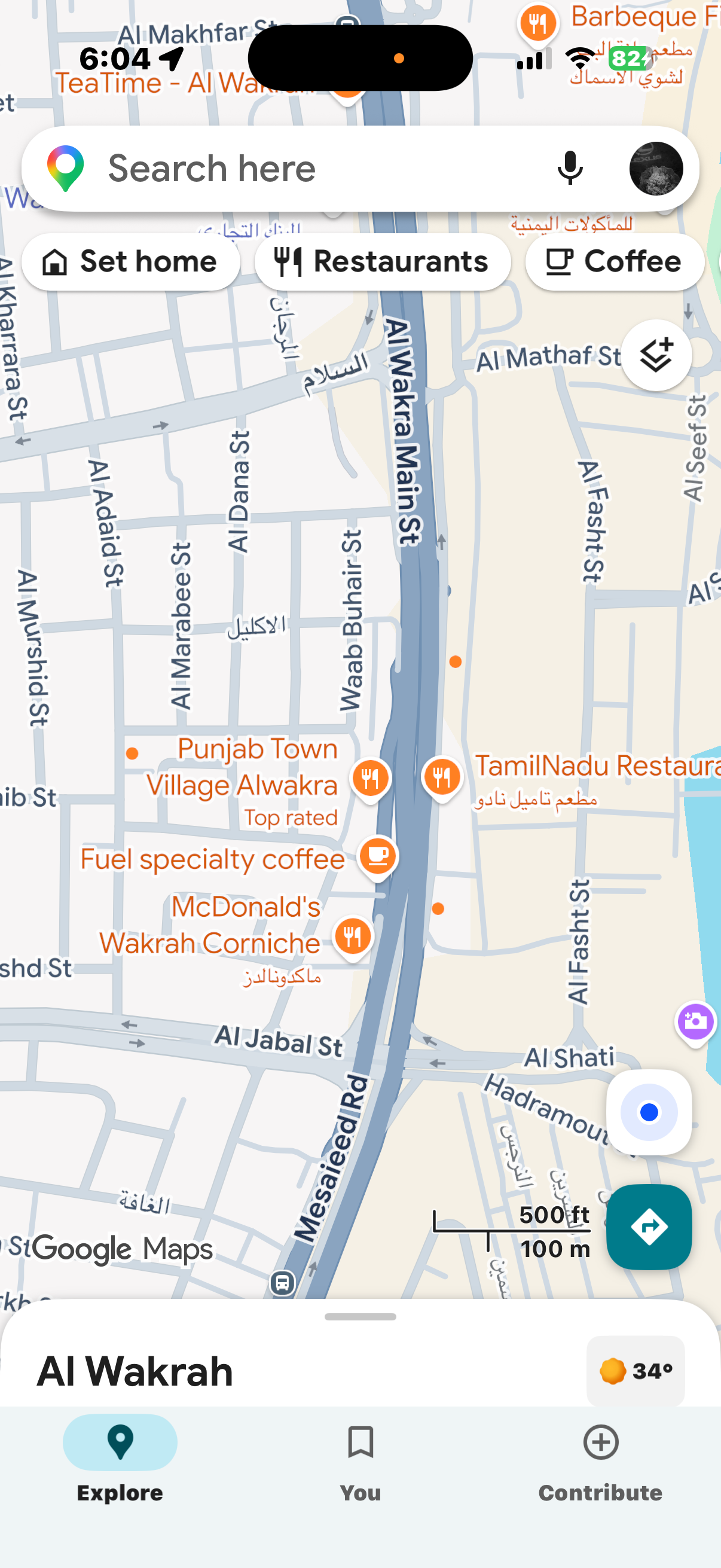
Task: Center map on my location
Action: pyautogui.click(x=649, y=1112)
